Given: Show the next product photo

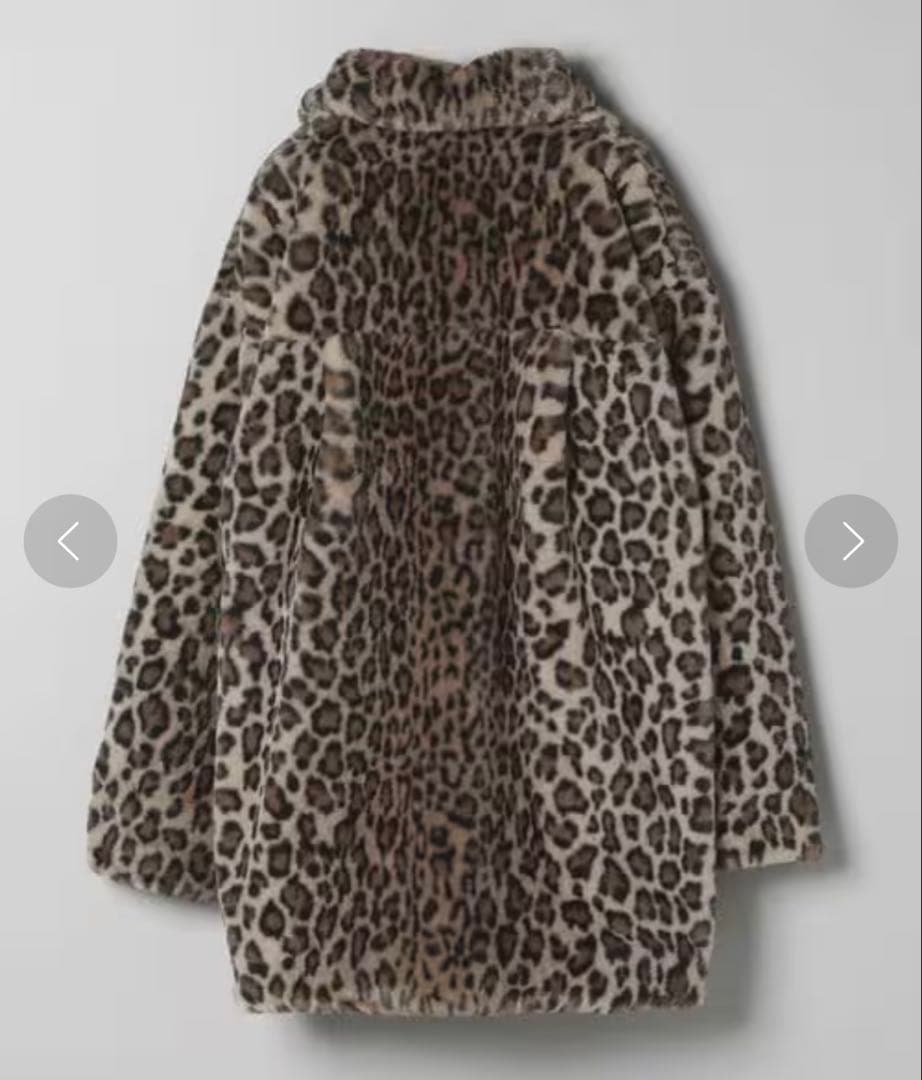Looking at the screenshot, I should (x=851, y=541).
